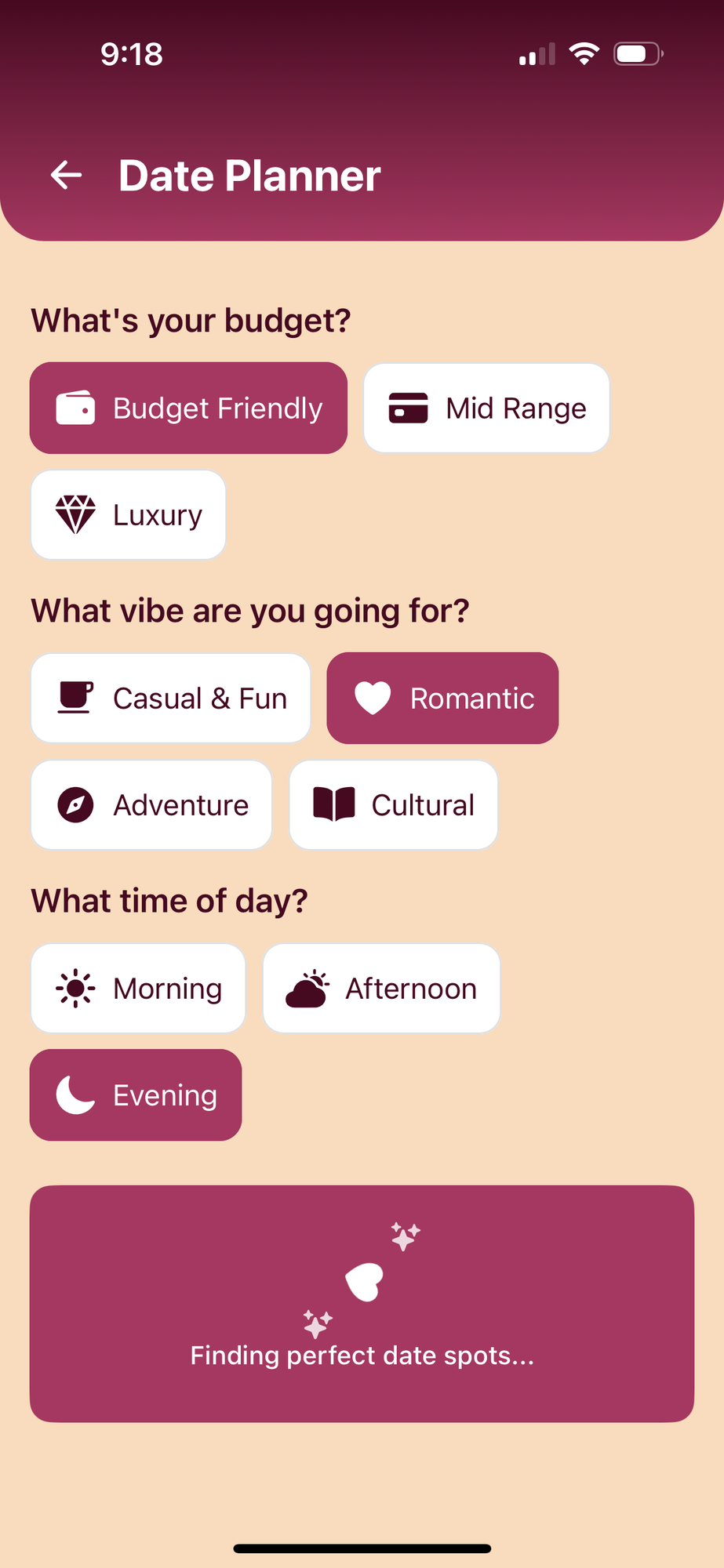
Task: Select the Cultural vibe option
Action: point(394,805)
